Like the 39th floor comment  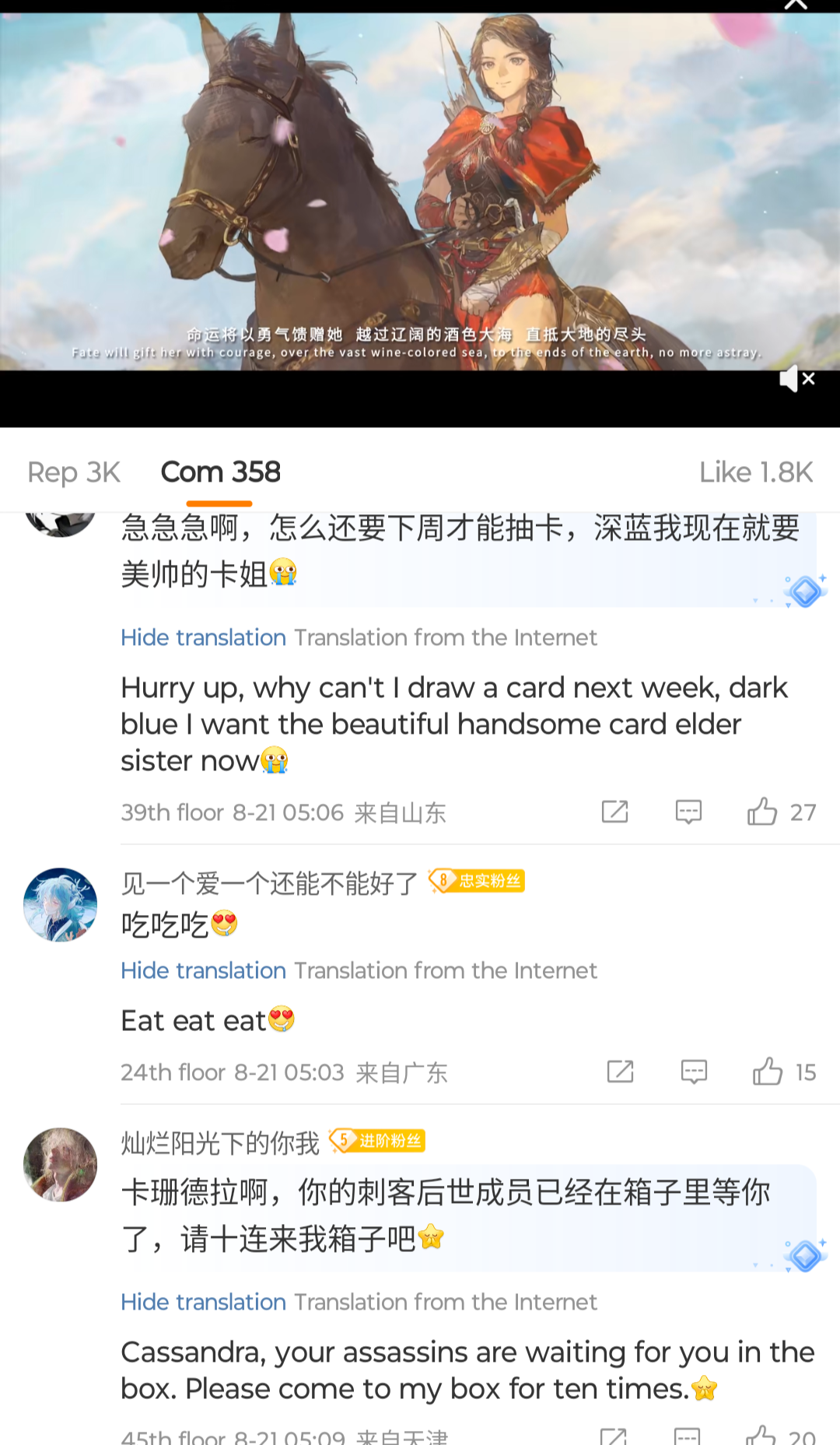[x=763, y=812]
